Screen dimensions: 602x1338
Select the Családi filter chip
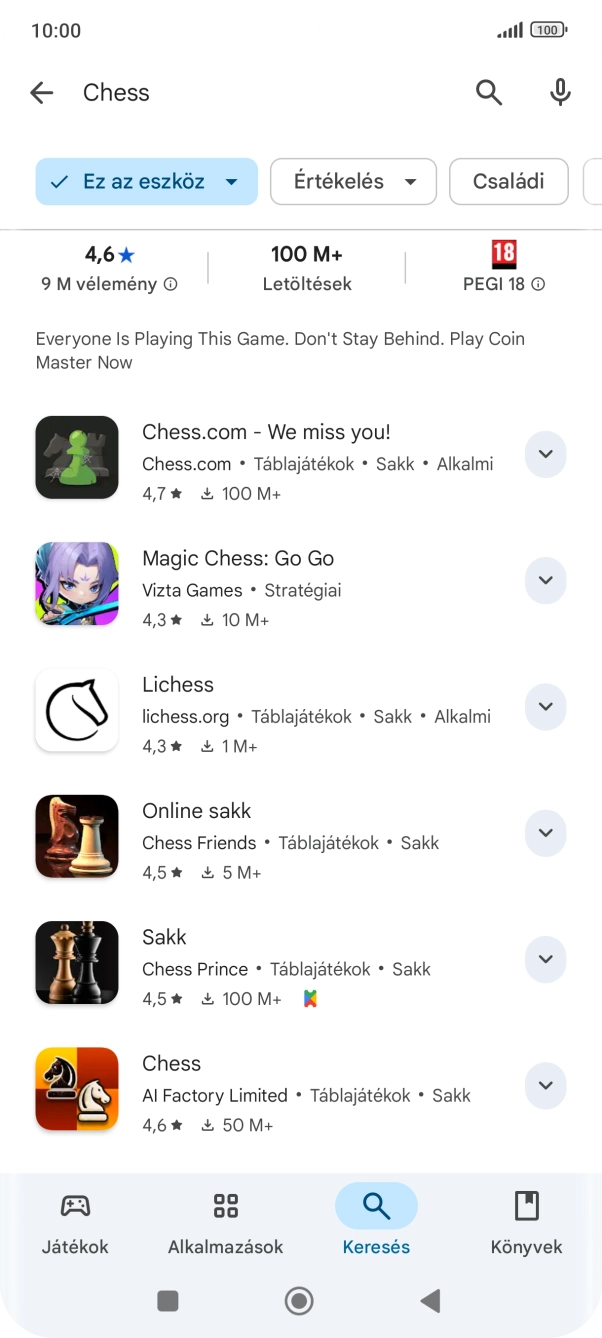click(x=509, y=182)
